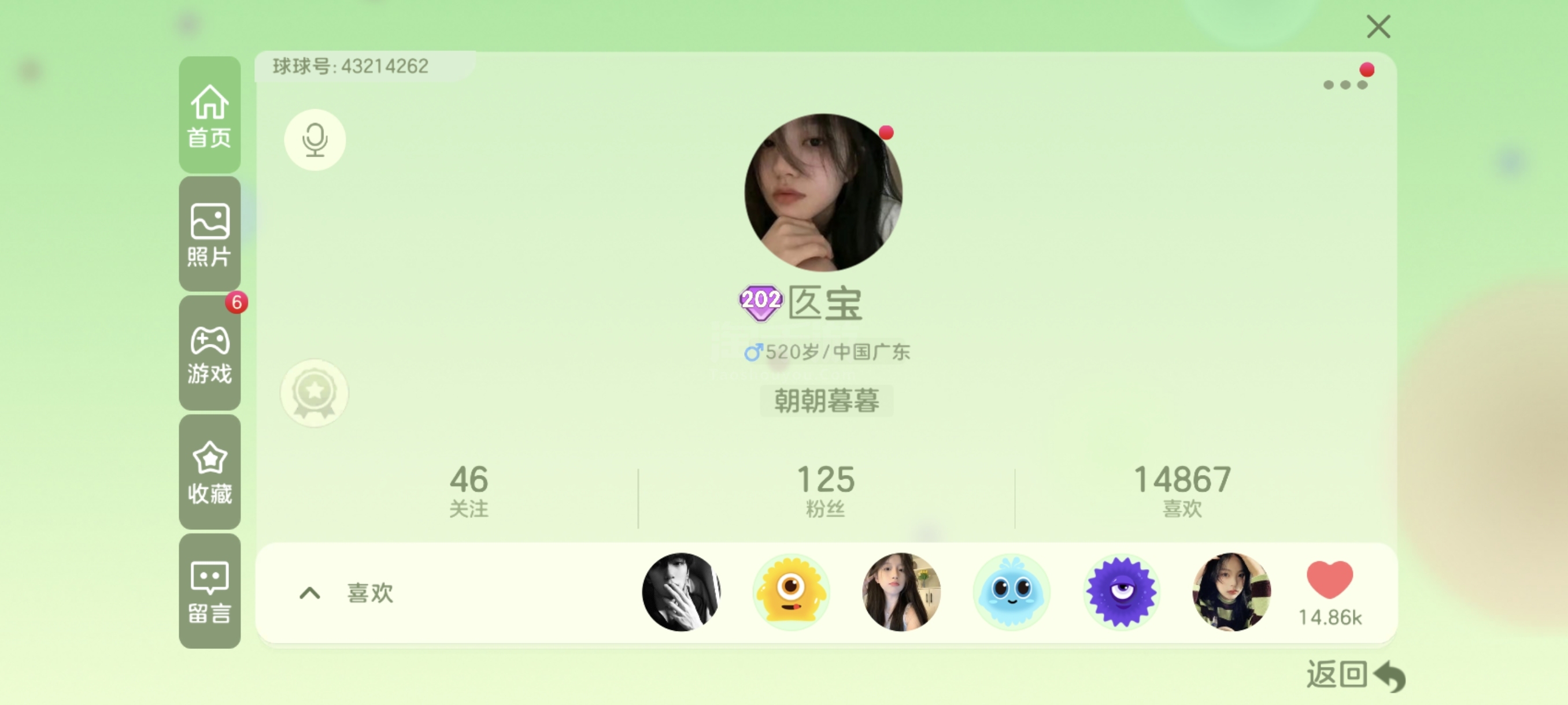The height and width of the screenshot is (705, 1568).
Task: Open the 朝朝暮暮 tag
Action: 826,401
